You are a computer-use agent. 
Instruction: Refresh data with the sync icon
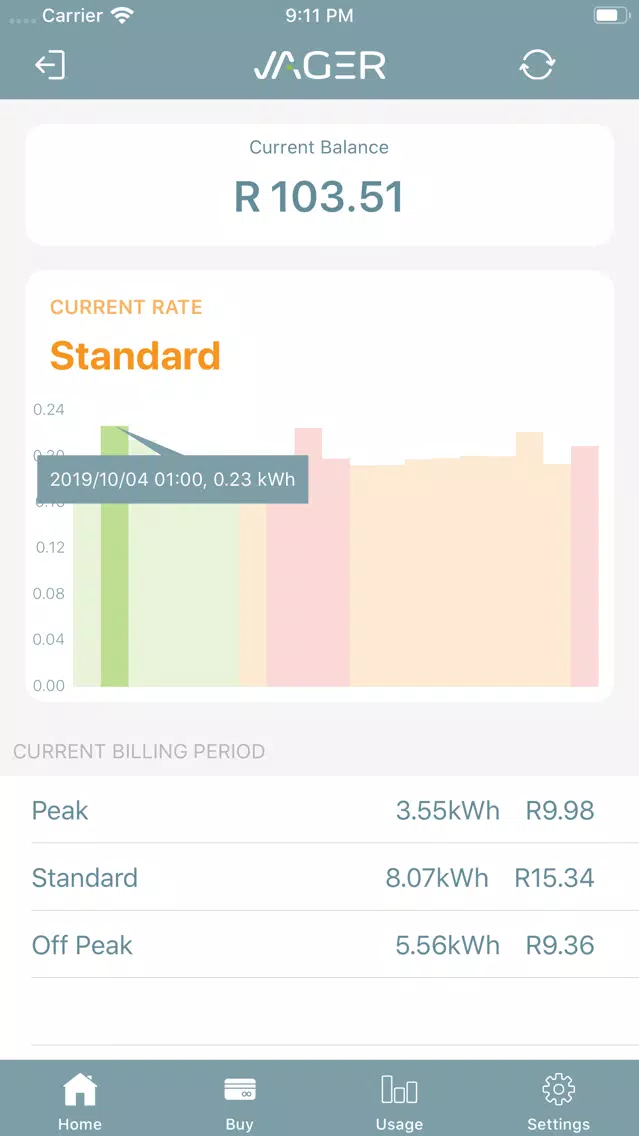(537, 65)
